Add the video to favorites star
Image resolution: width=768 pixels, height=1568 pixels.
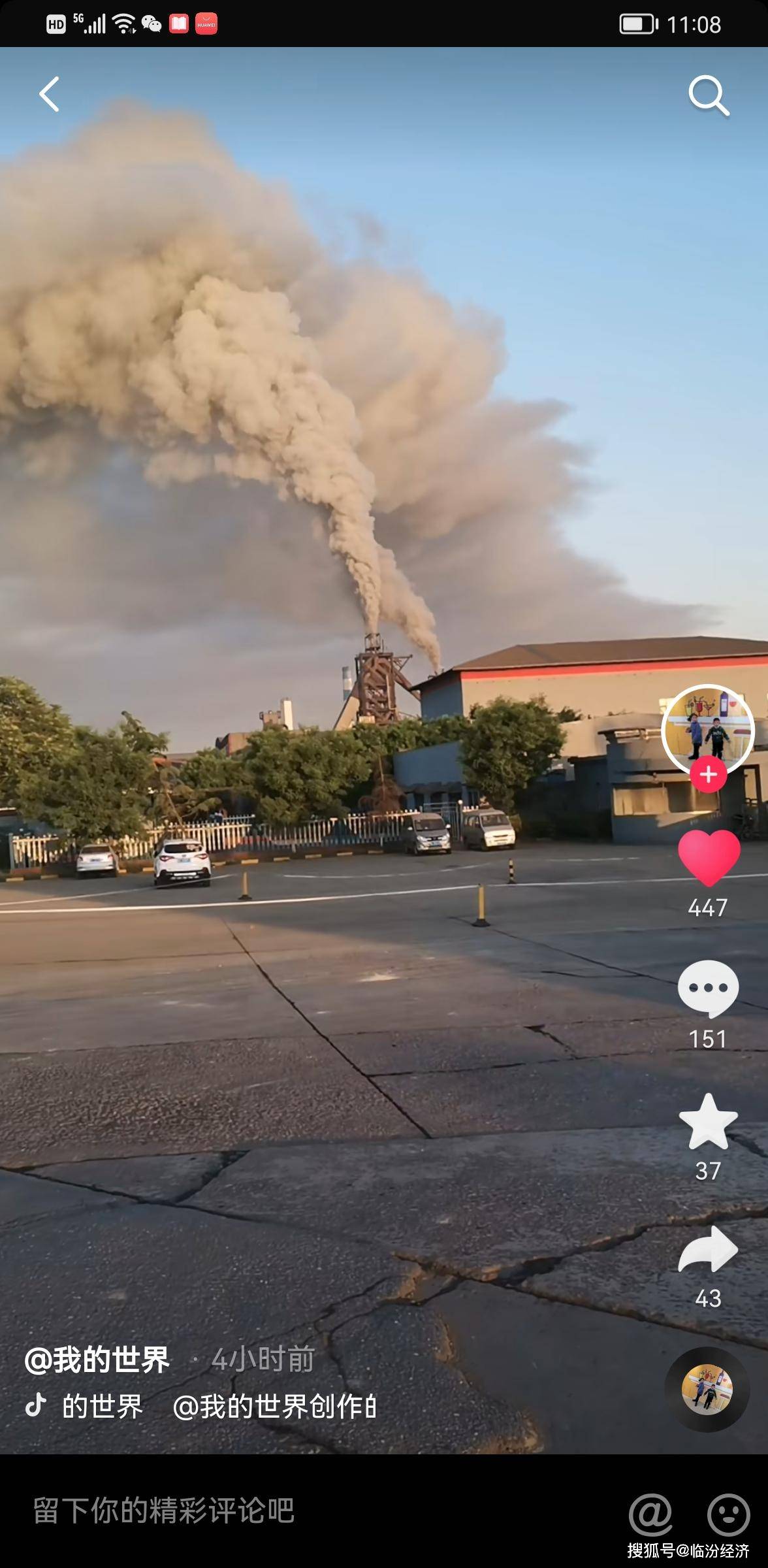coord(709,1122)
